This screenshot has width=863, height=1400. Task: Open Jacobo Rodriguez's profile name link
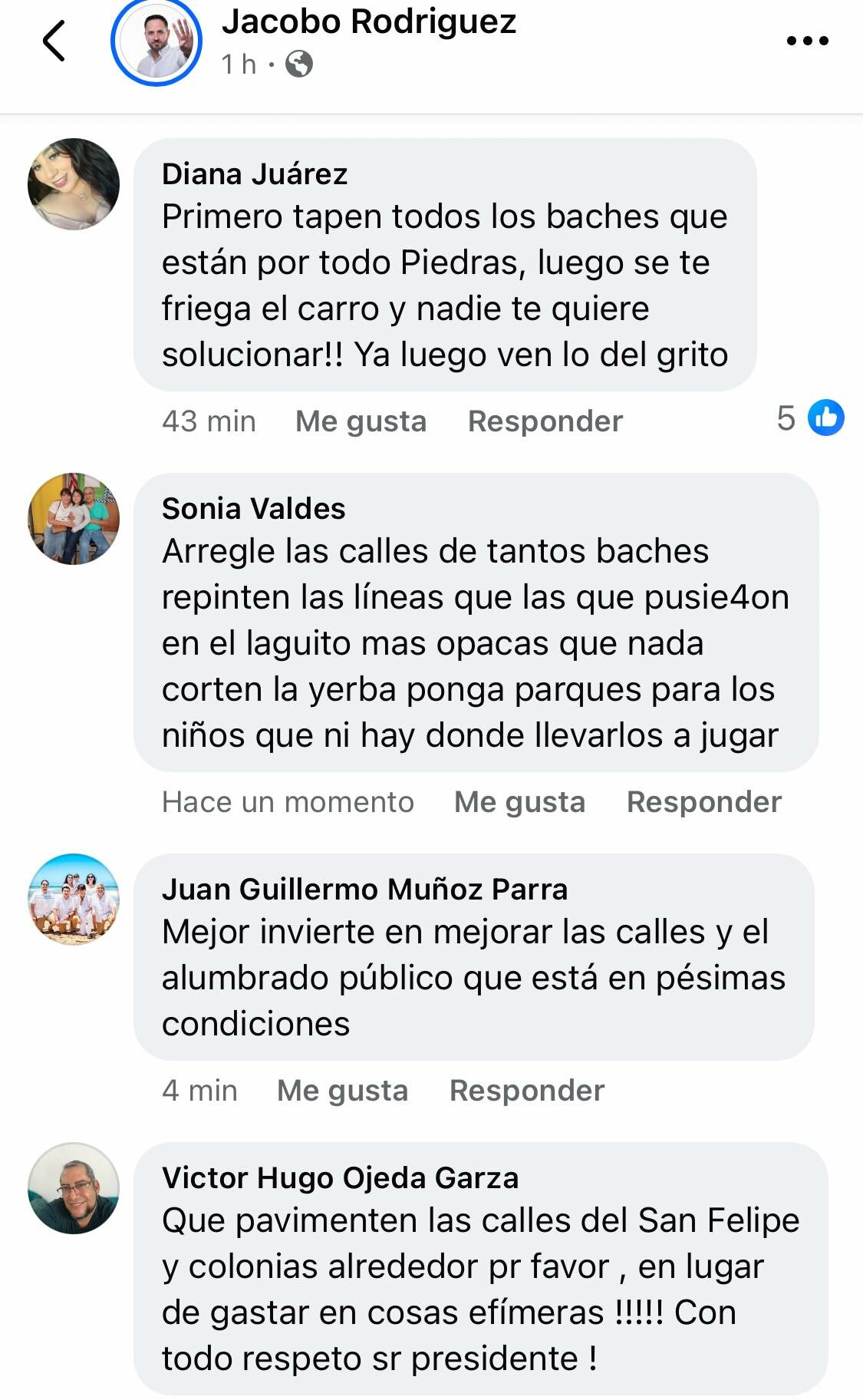click(x=368, y=21)
